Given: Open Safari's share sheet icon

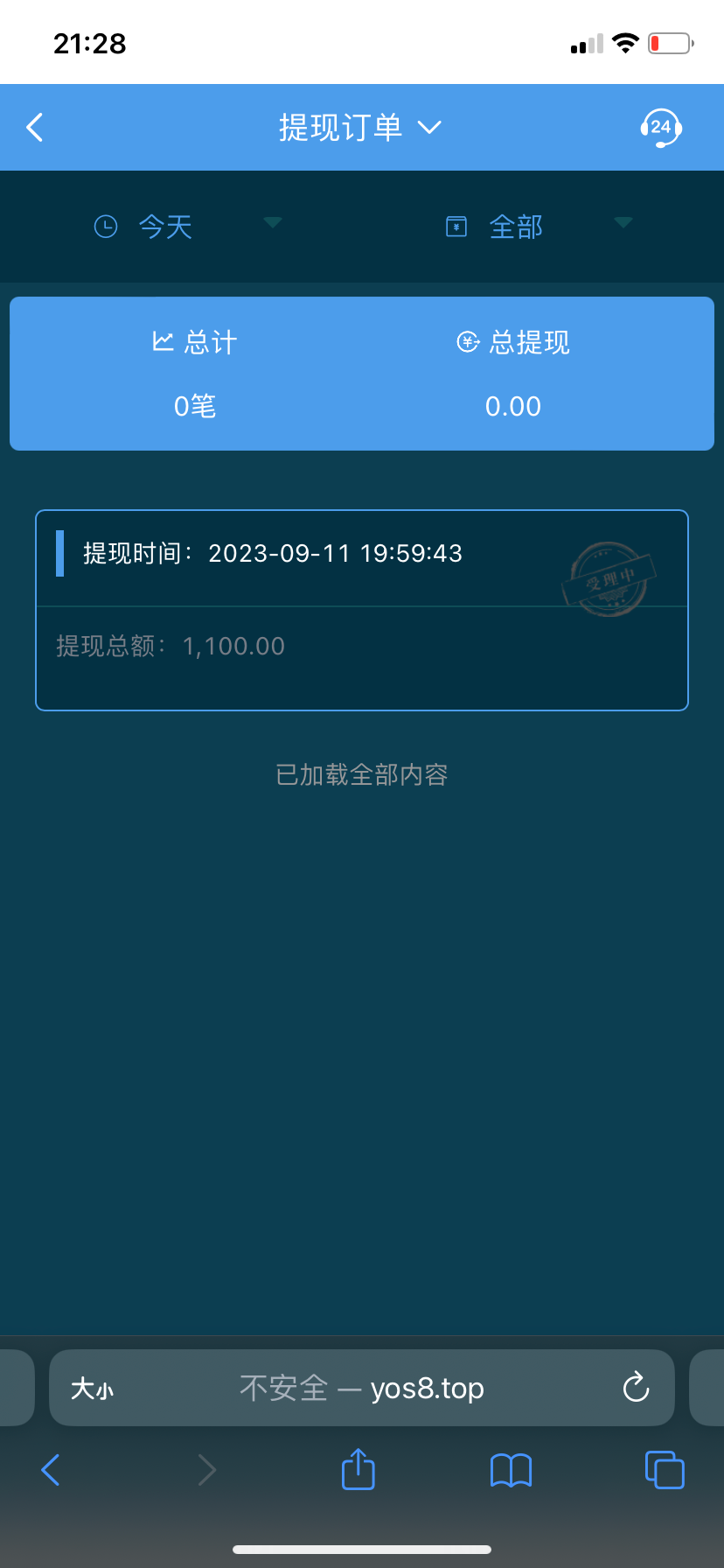Looking at the screenshot, I should pos(358,1470).
